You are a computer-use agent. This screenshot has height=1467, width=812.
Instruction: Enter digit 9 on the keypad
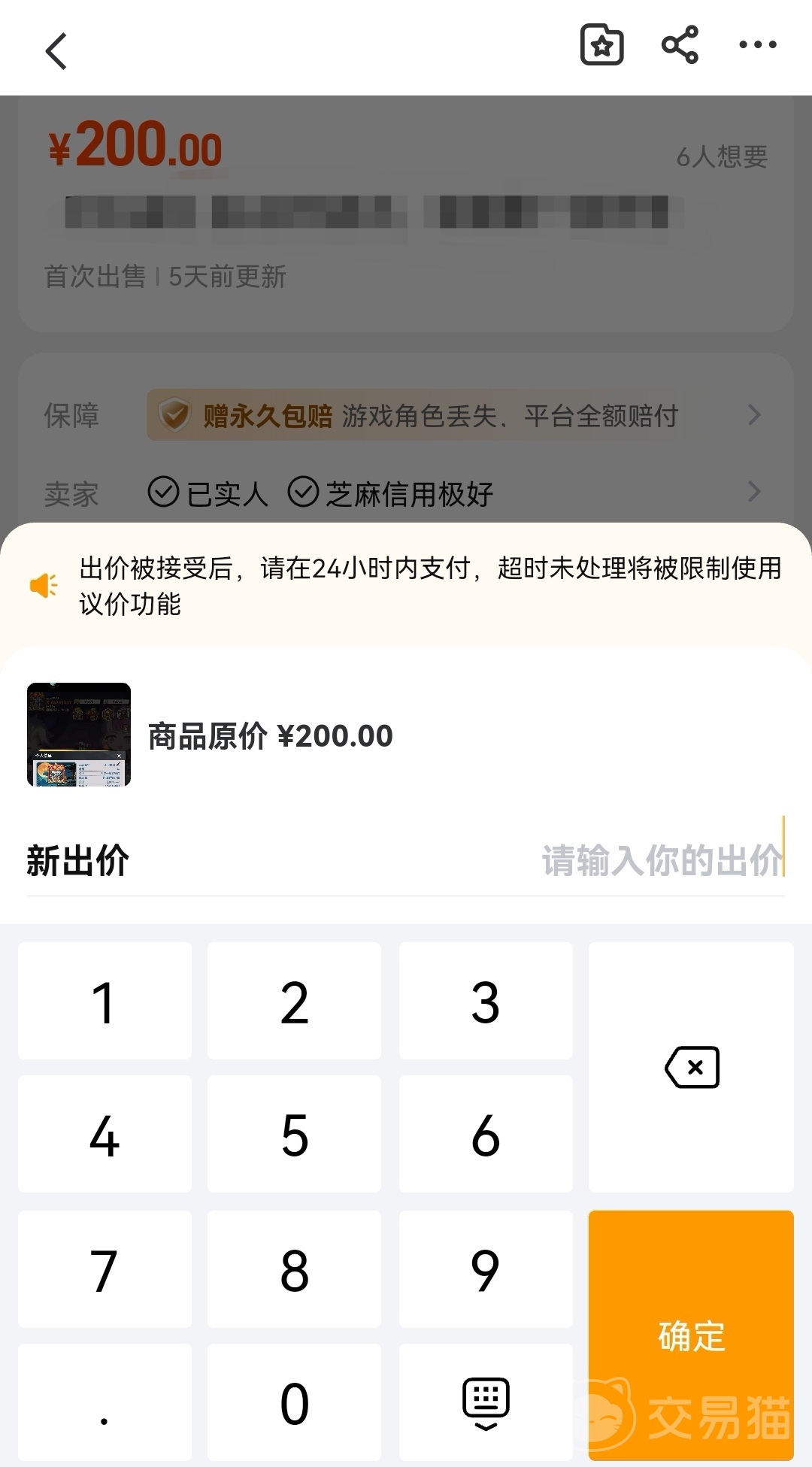pyautogui.click(x=486, y=1269)
